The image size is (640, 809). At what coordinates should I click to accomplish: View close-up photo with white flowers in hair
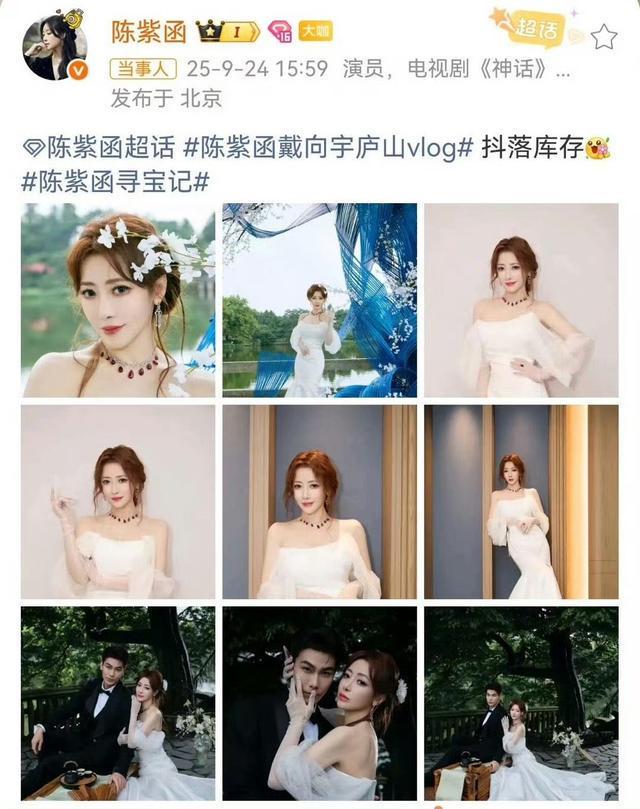click(118, 300)
